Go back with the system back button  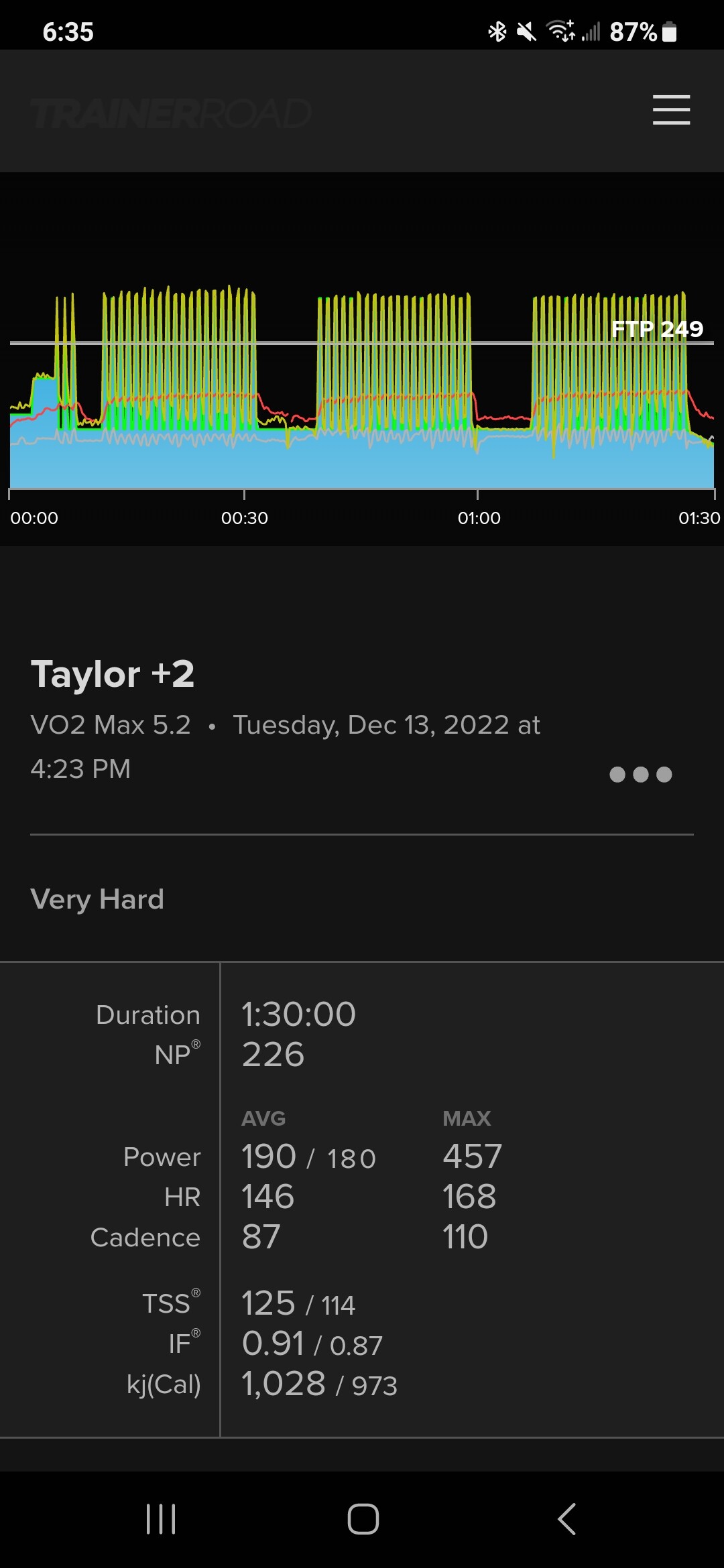pos(567,1519)
